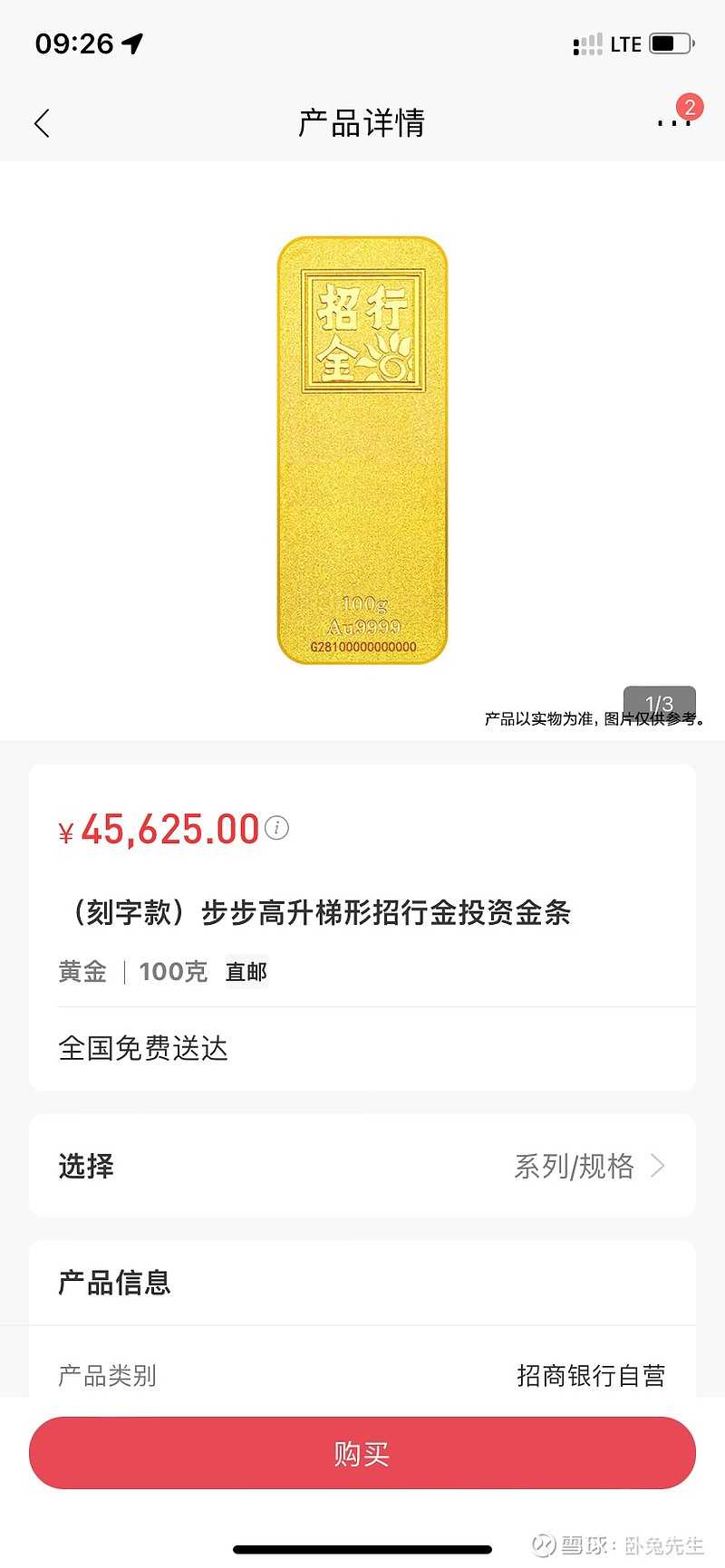Expand the 产品信息 section
This screenshot has height=1568, width=725.
pyautogui.click(x=113, y=1282)
